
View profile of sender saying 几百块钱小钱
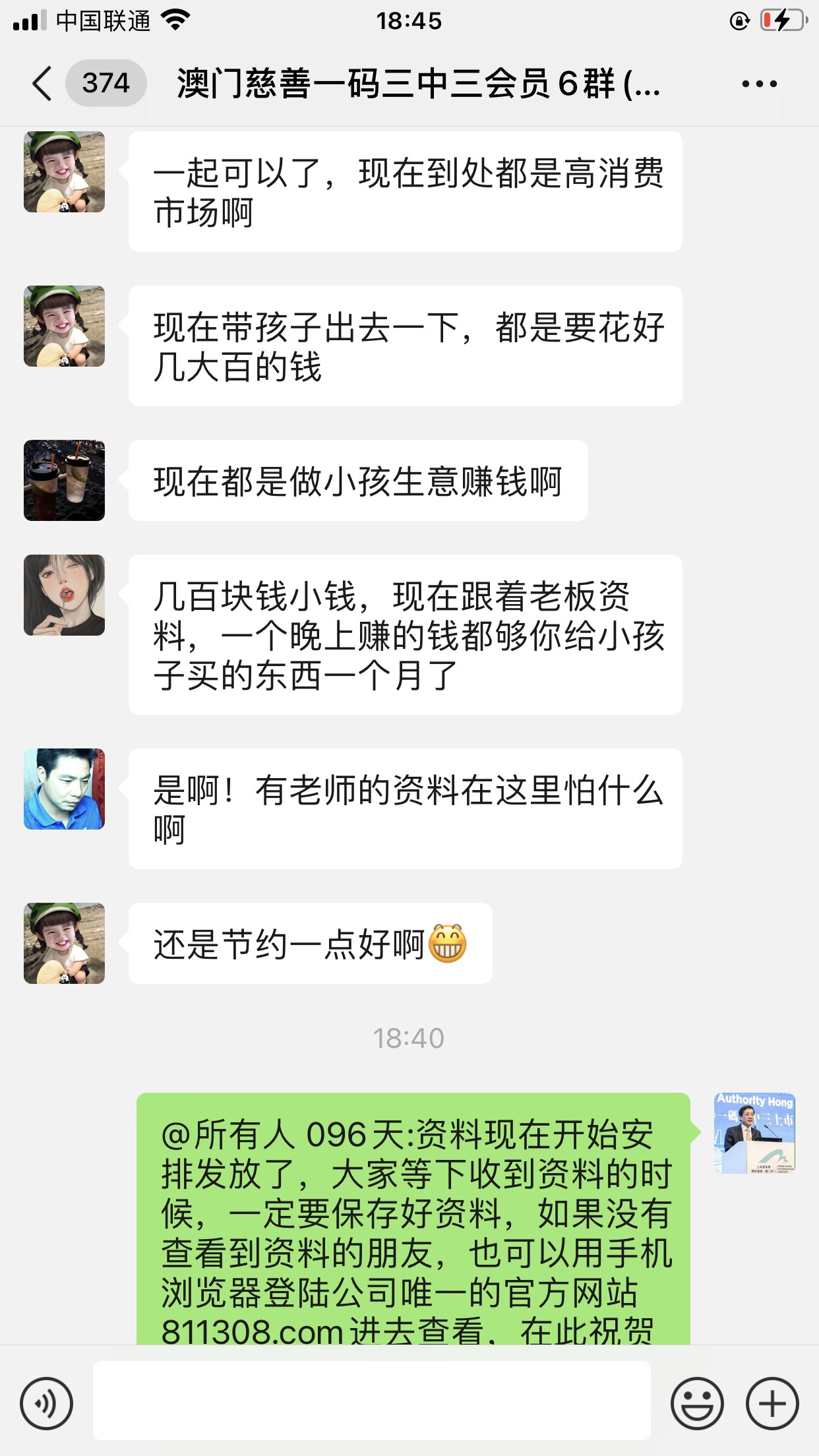64,595
